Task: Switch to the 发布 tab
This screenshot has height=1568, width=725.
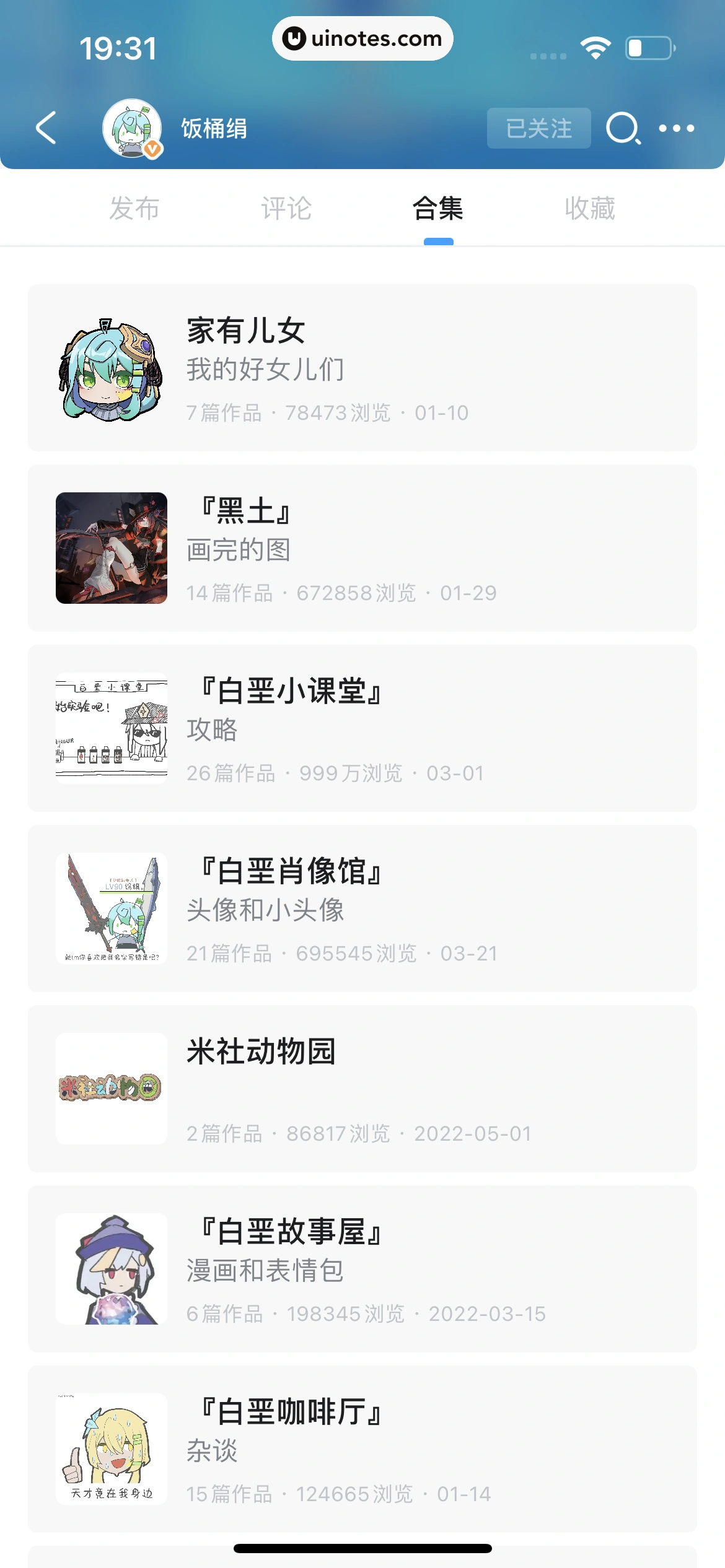Action: 134,209
